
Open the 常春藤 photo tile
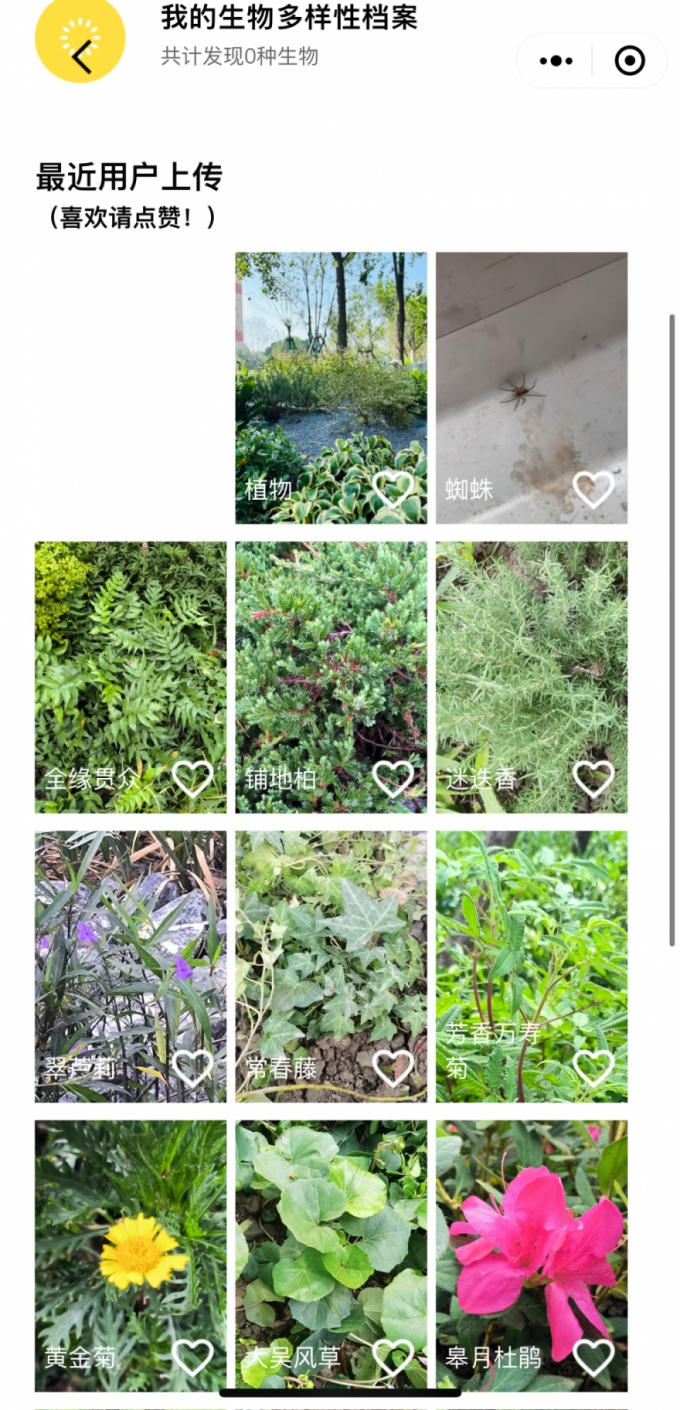coord(331,950)
